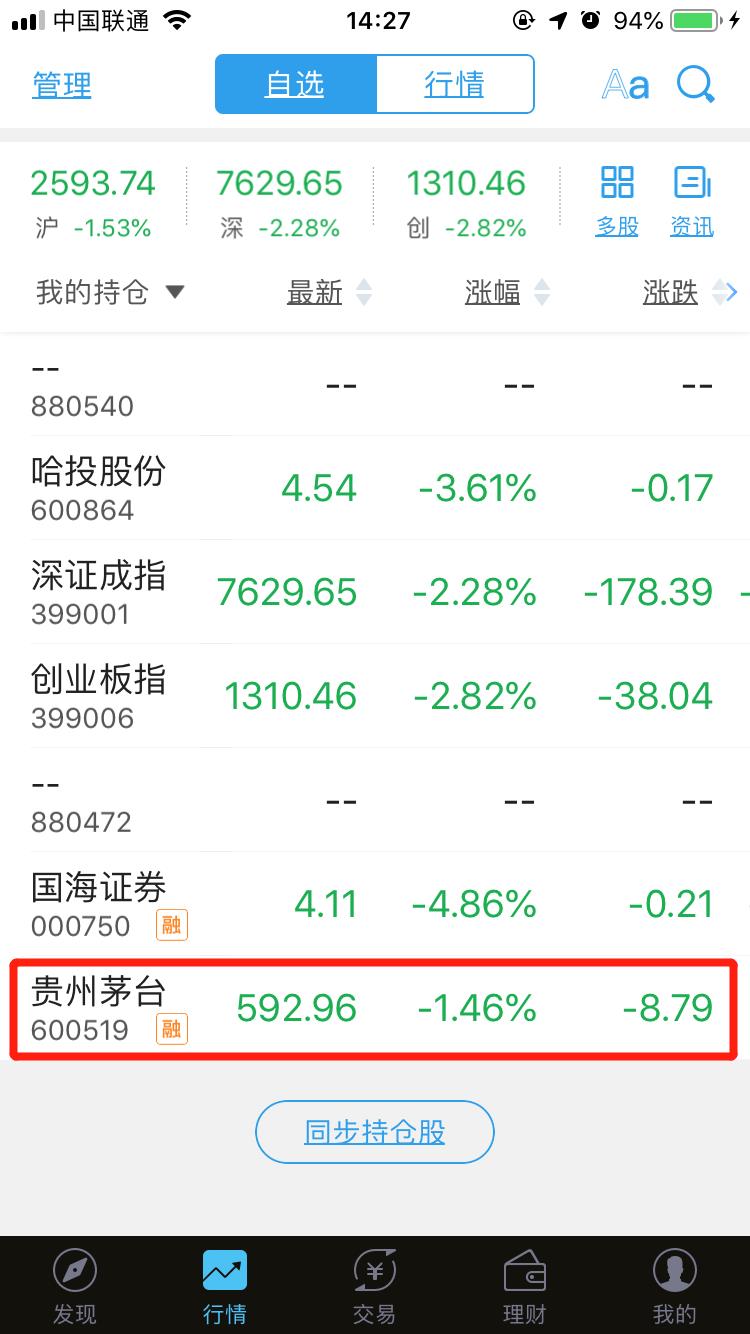Sort the list by 最新 price
Image resolution: width=750 pixels, height=1334 pixels.
[x=328, y=292]
